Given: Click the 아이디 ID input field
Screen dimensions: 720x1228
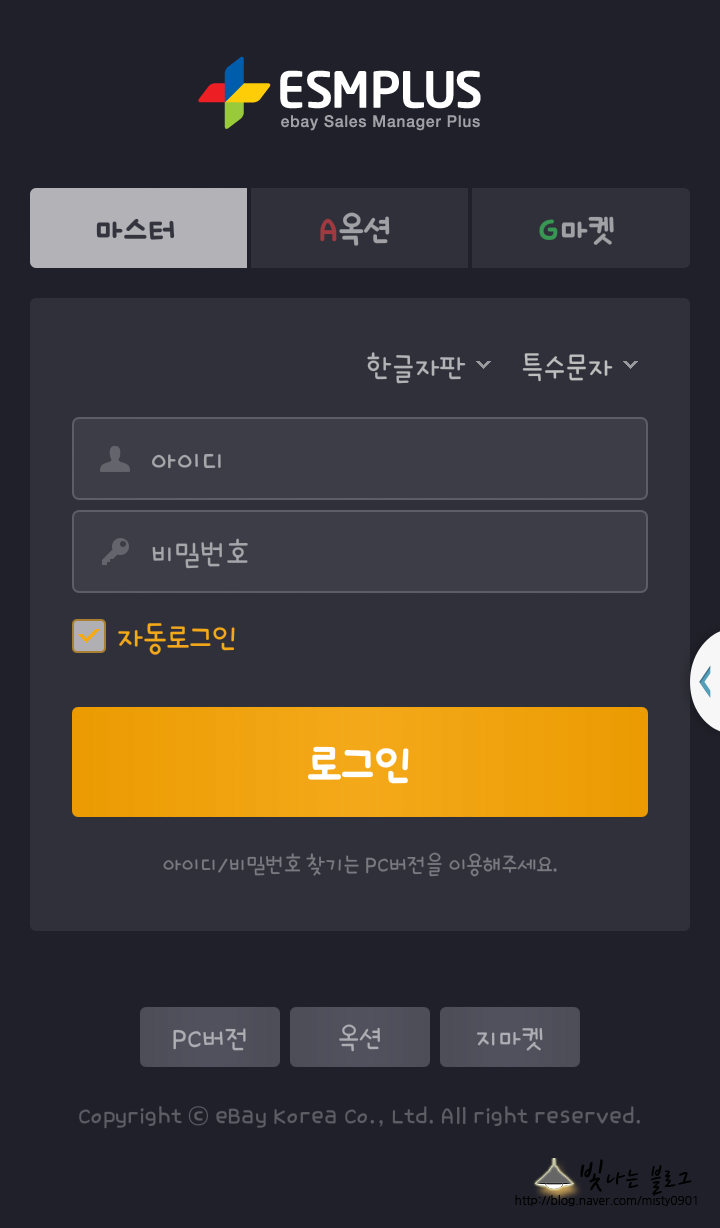Looking at the screenshot, I should (360, 458).
